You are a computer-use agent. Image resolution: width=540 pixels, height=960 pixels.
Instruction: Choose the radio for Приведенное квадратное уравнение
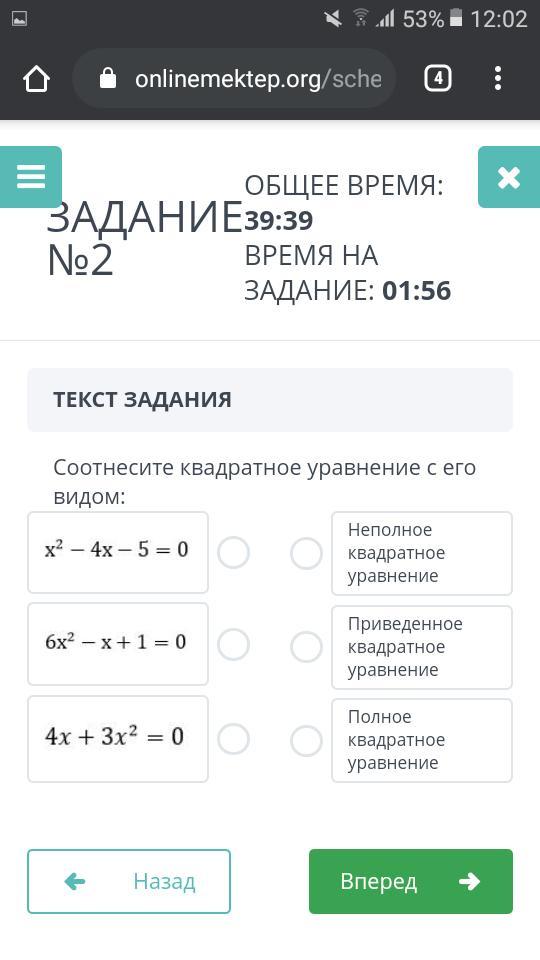point(306,647)
